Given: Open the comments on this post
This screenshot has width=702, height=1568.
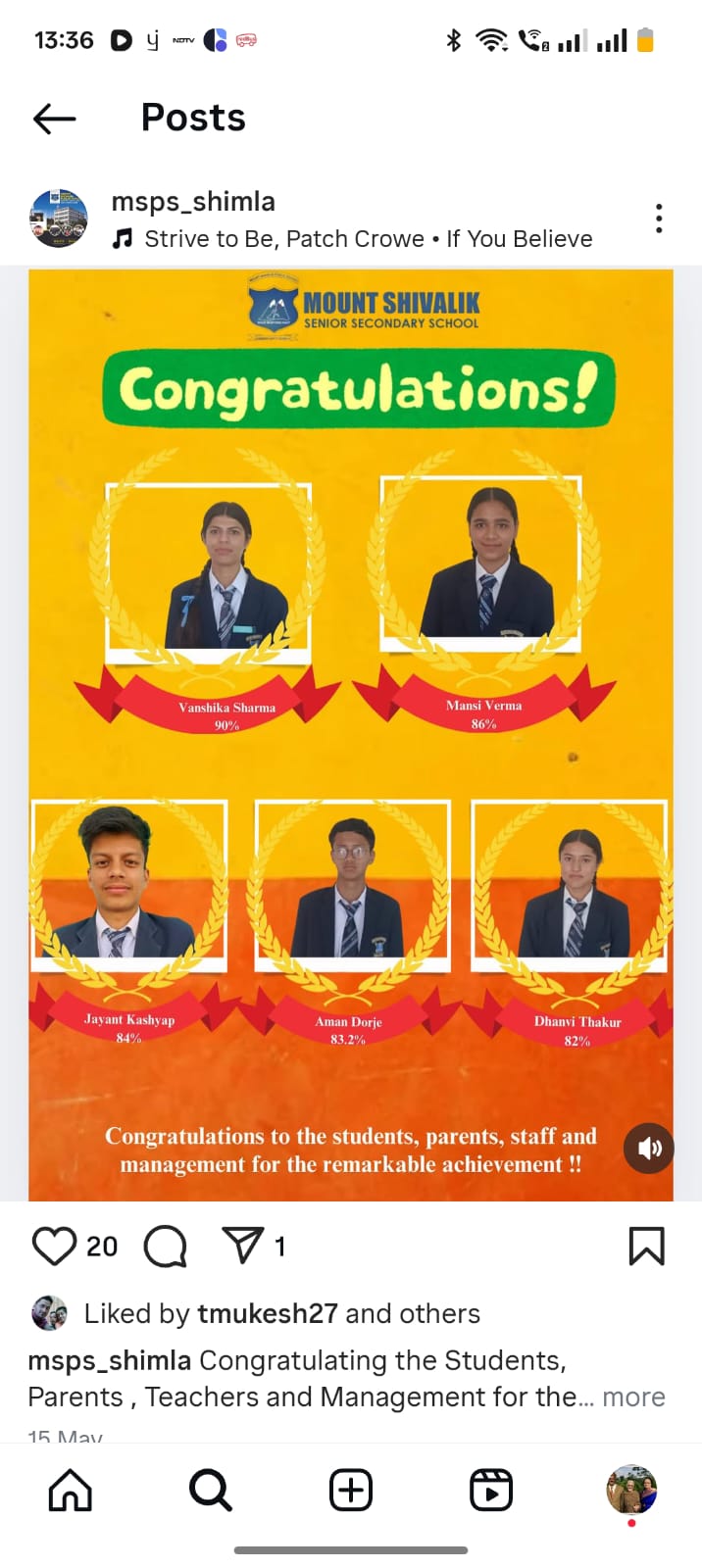Looking at the screenshot, I should point(165,1247).
